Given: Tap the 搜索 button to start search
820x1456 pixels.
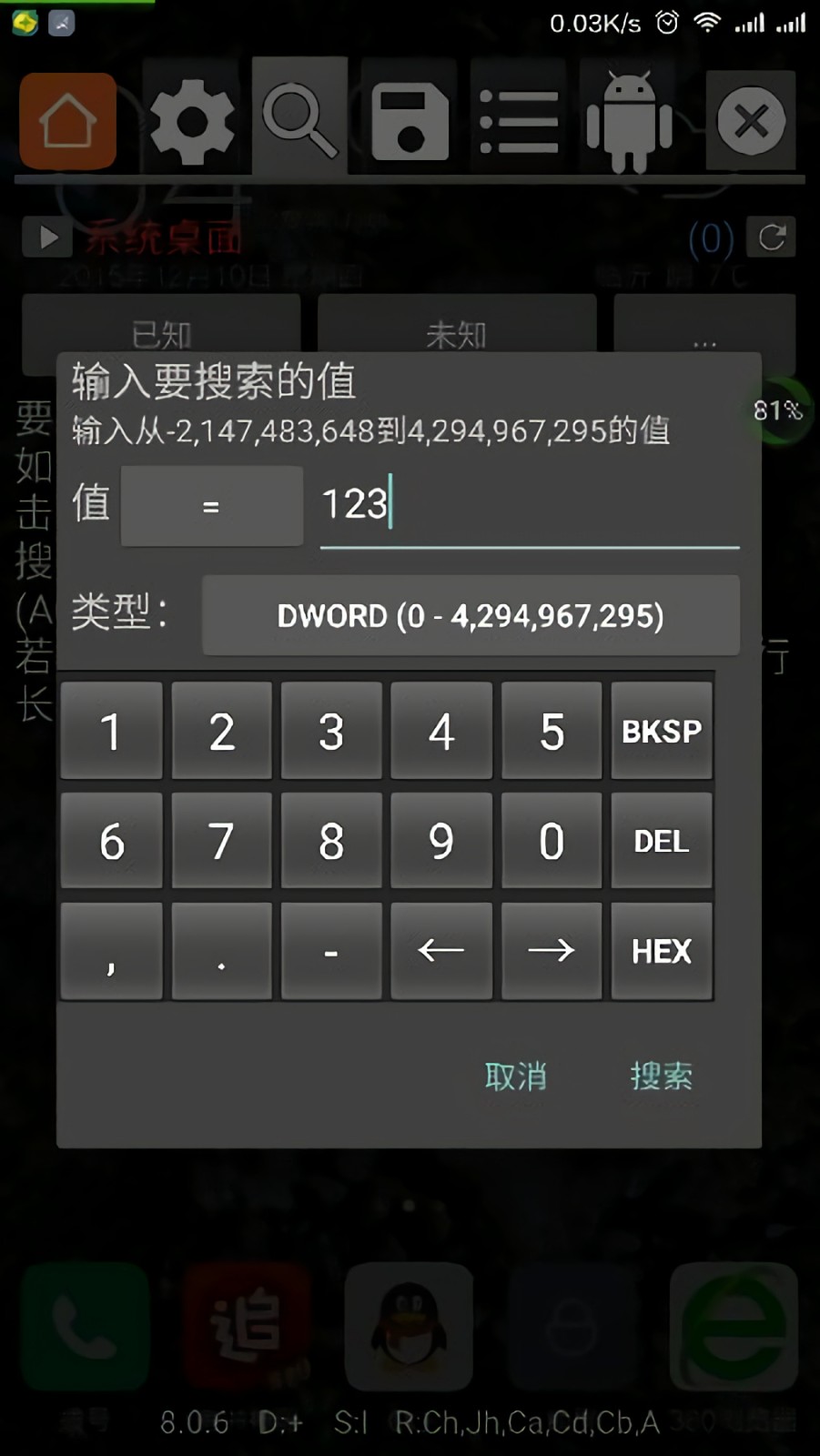Looking at the screenshot, I should coord(662,1077).
